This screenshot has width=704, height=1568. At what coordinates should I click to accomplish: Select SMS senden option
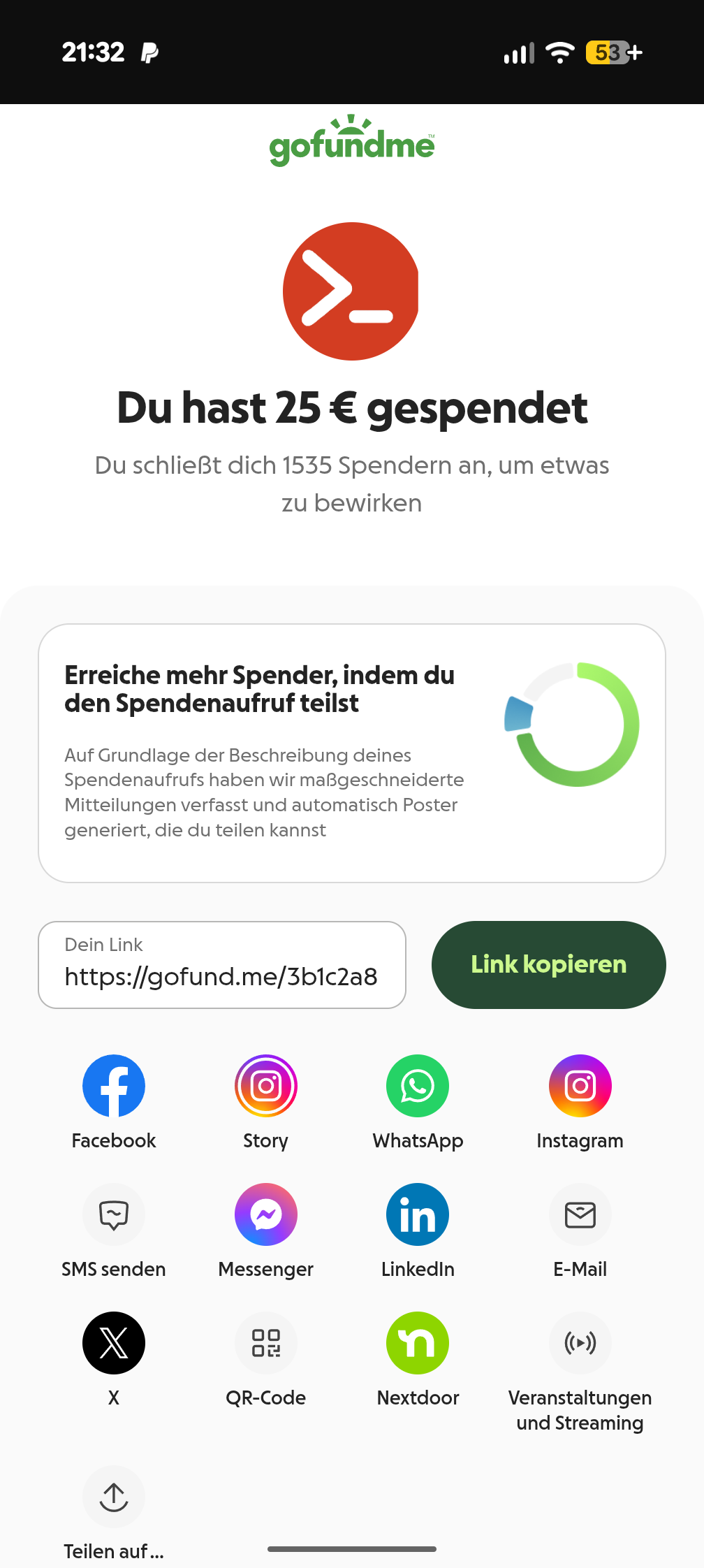[x=114, y=1214]
